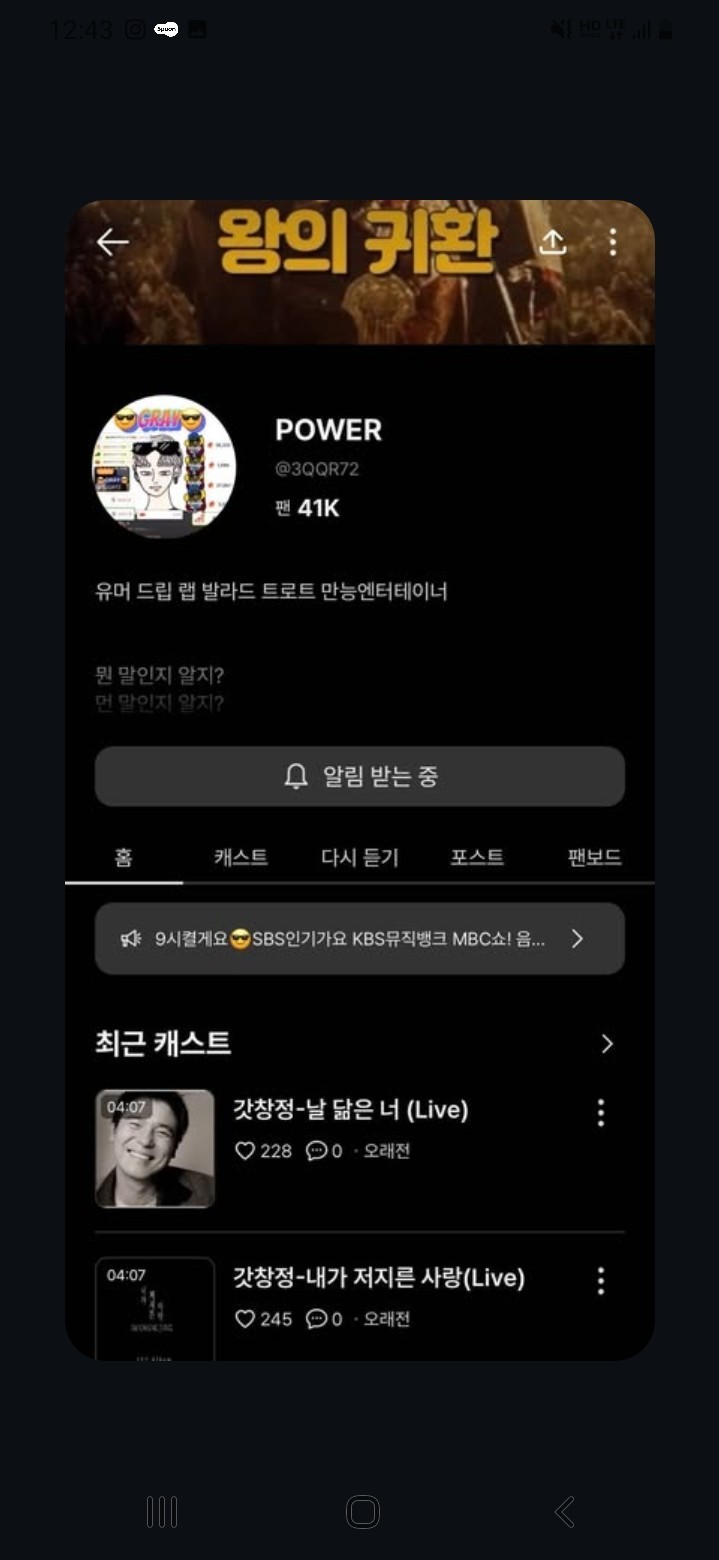The image size is (719, 1560).
Task: Toggle the 알림 받는 중 notification button
Action: [360, 776]
